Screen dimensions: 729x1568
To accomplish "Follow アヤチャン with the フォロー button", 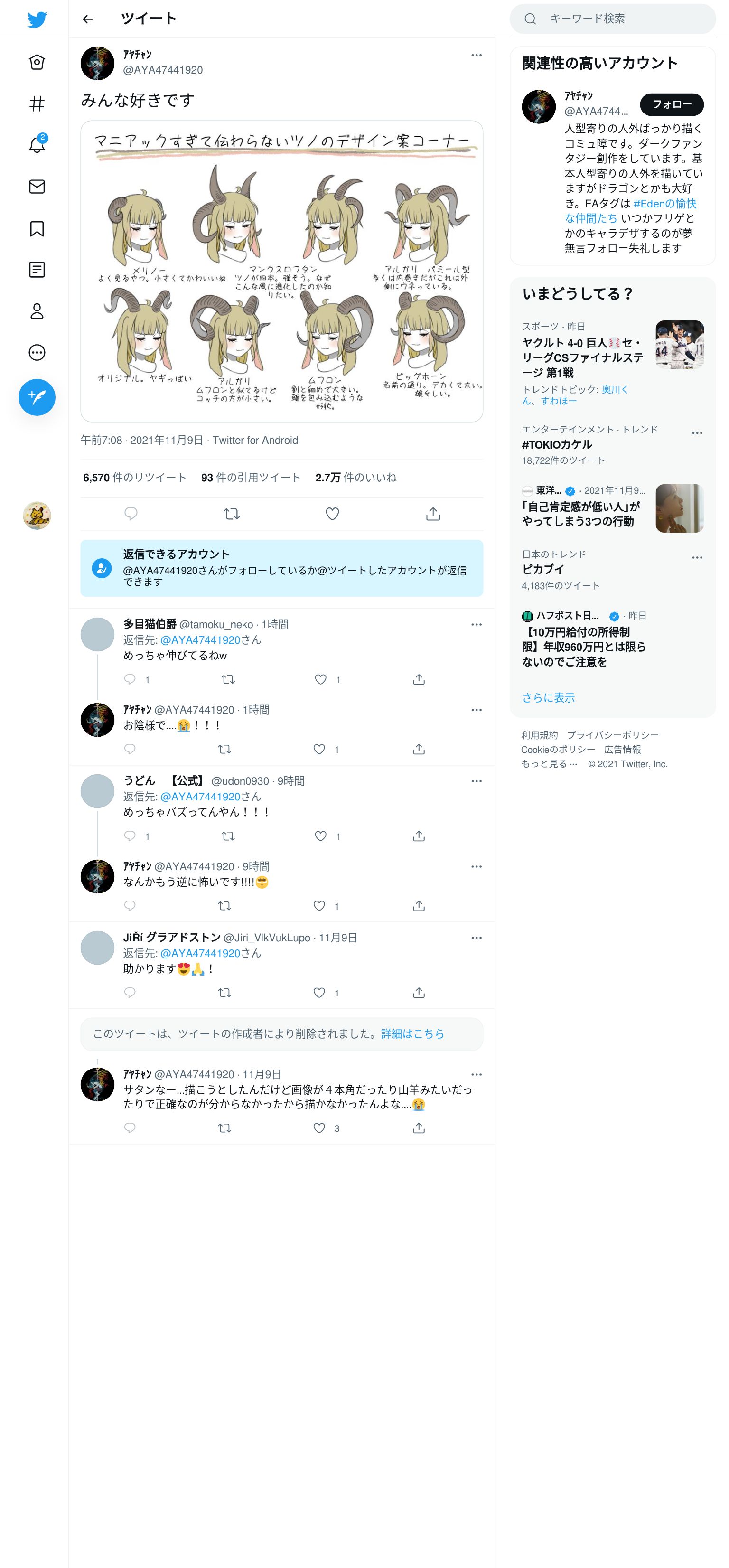I will point(672,104).
